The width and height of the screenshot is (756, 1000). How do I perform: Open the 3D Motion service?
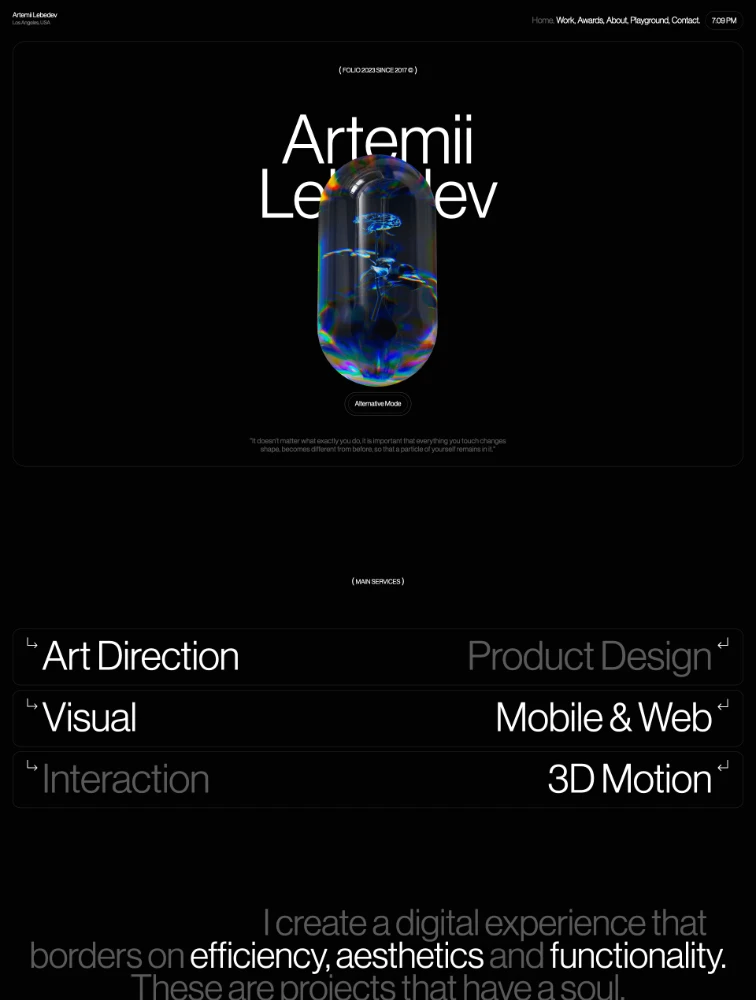click(629, 780)
